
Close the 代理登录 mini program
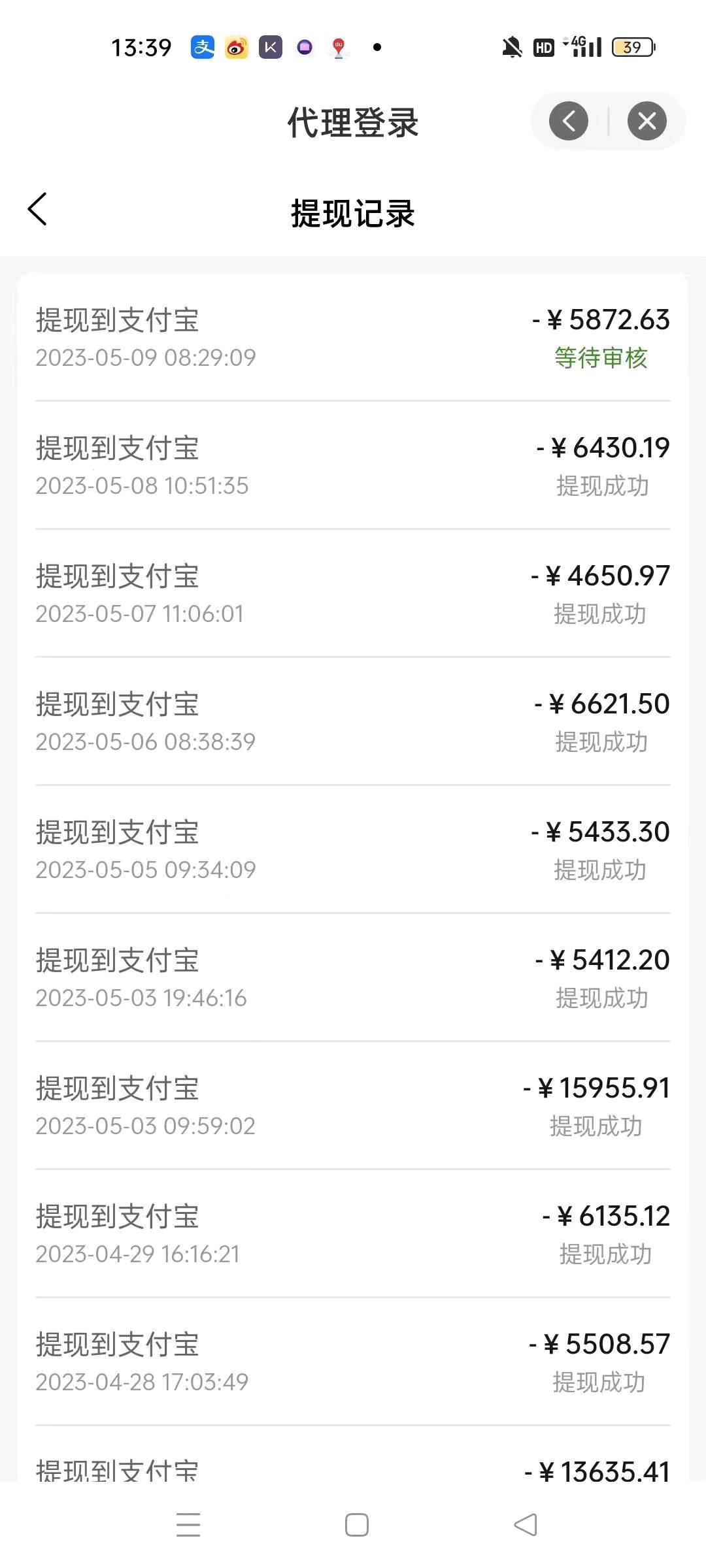point(647,121)
